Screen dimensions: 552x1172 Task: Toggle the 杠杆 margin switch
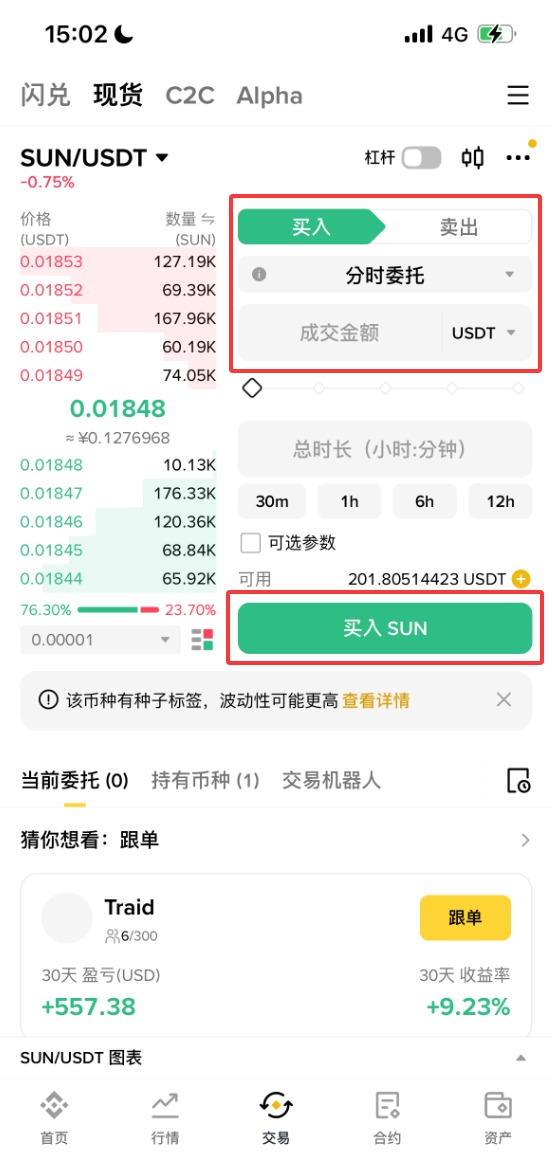(x=421, y=158)
